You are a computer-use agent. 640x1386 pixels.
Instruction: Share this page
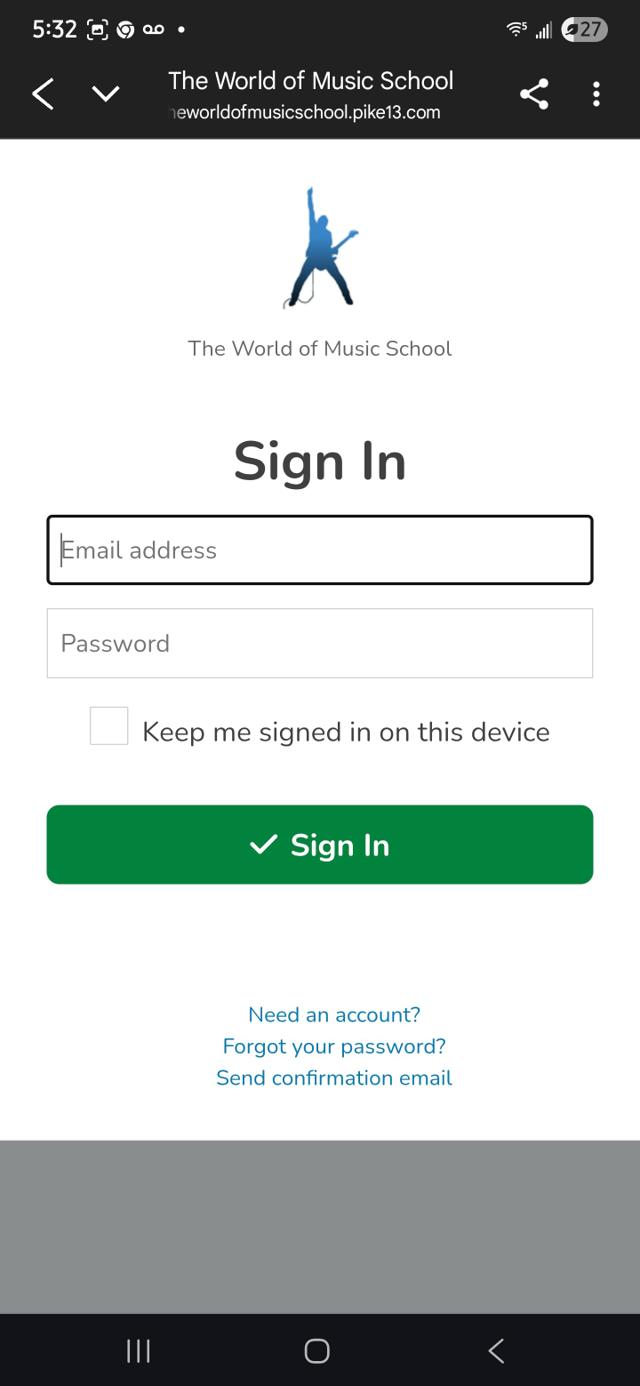(x=534, y=95)
